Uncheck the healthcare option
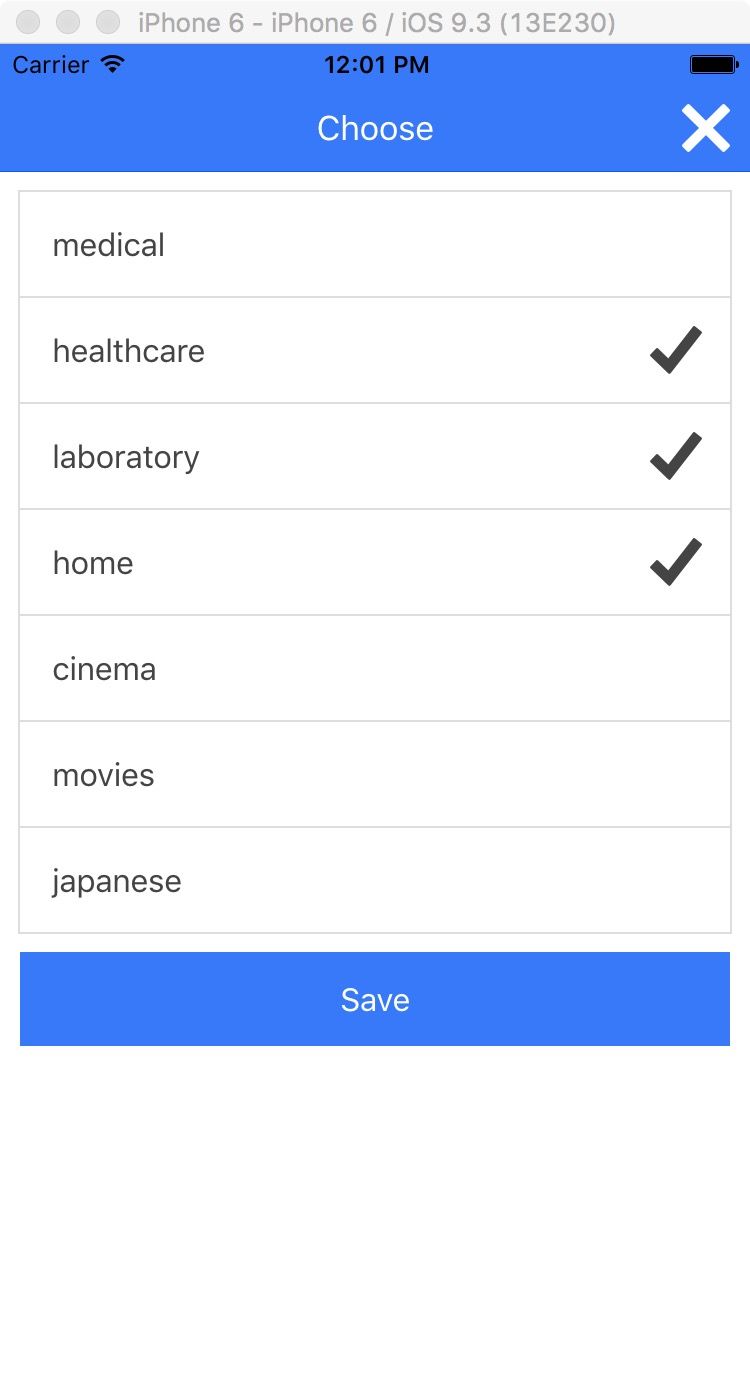 pyautogui.click(x=374, y=351)
